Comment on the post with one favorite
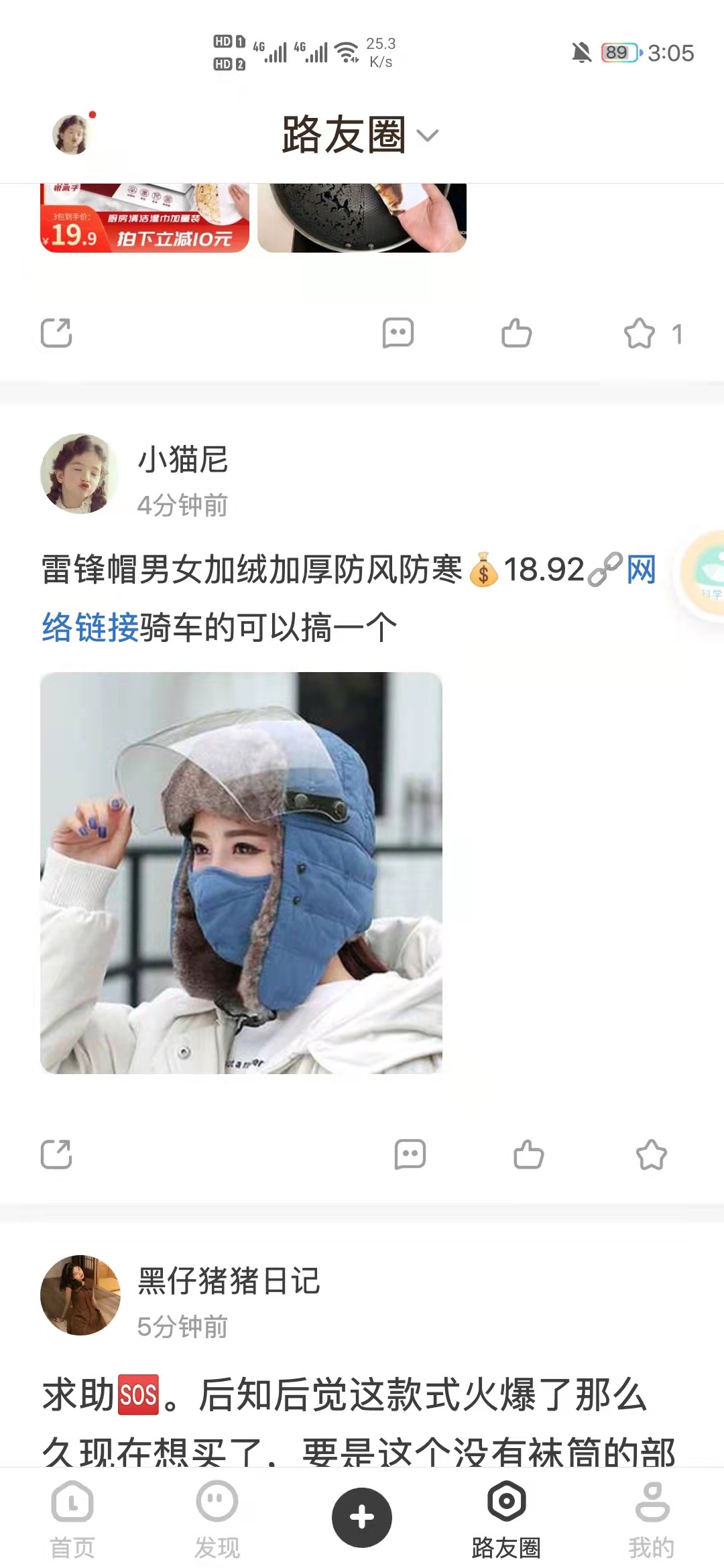The height and width of the screenshot is (1568, 724). pos(398,333)
